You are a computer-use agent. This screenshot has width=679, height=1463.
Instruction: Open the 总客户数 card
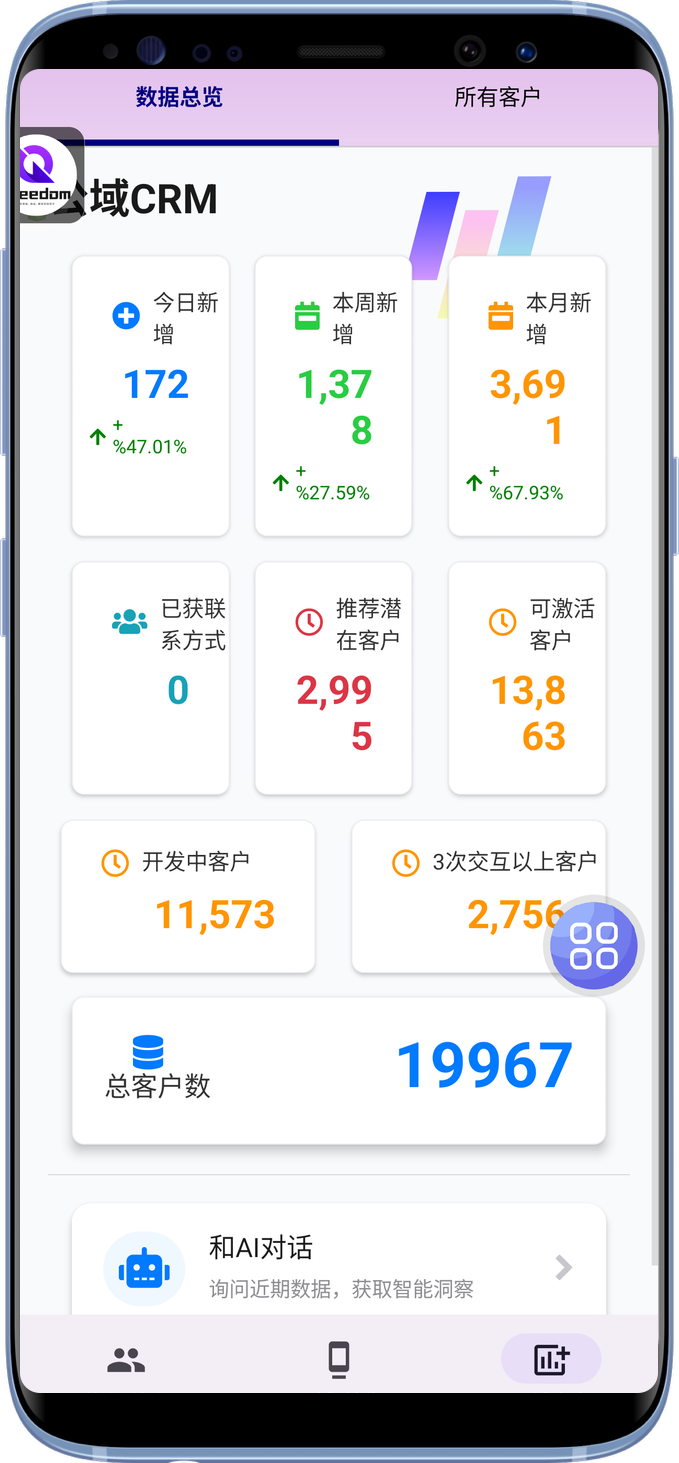tap(338, 1070)
